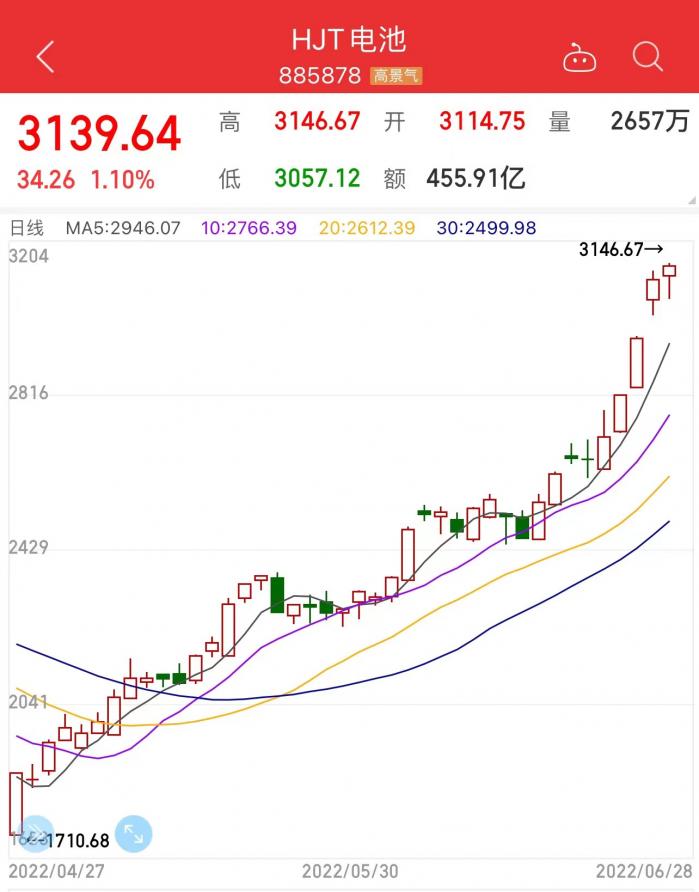
Task: Tap the MA5 moving average indicator line
Action: click(123, 228)
